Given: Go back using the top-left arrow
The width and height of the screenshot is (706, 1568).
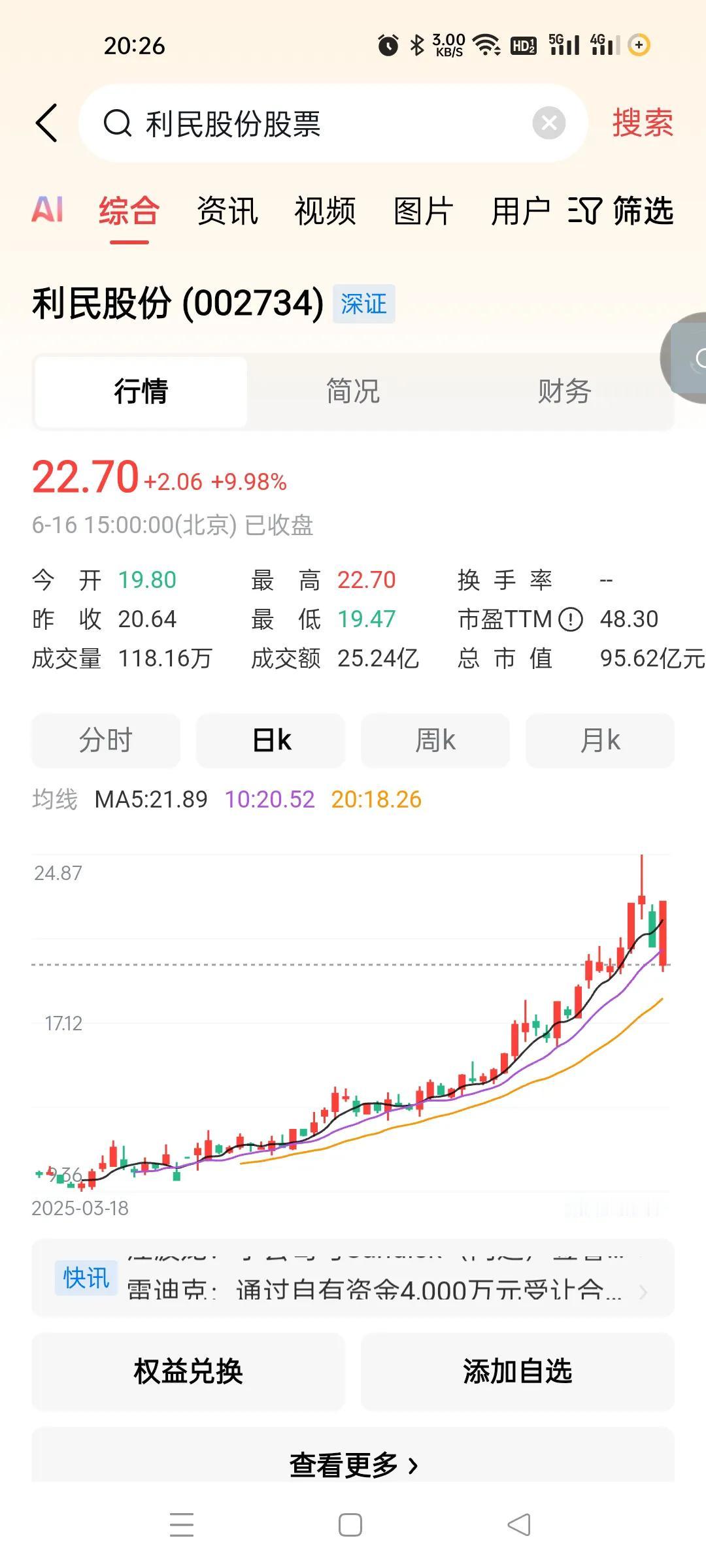Looking at the screenshot, I should [x=47, y=123].
